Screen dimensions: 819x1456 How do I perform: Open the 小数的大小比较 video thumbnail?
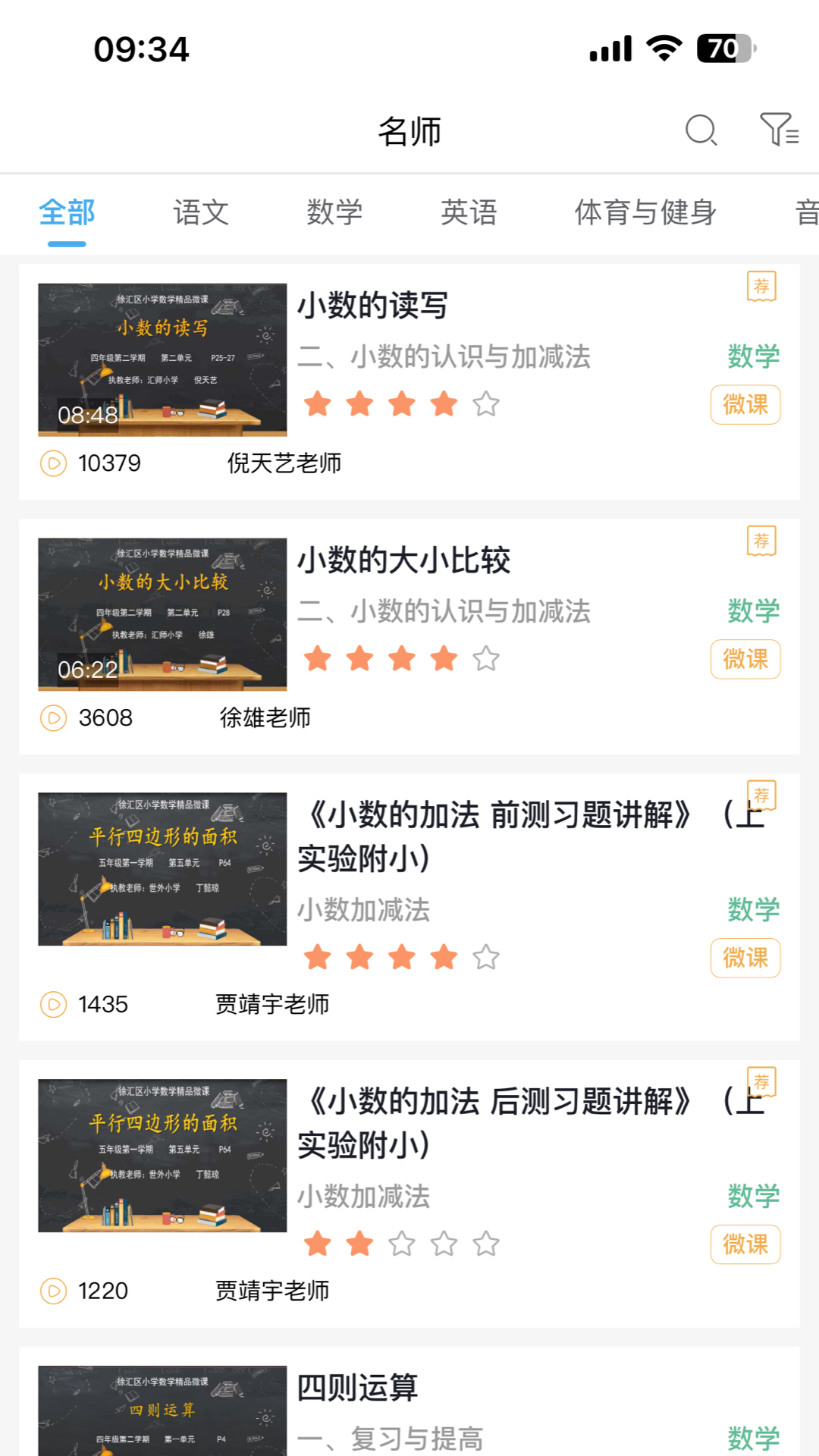tap(163, 613)
